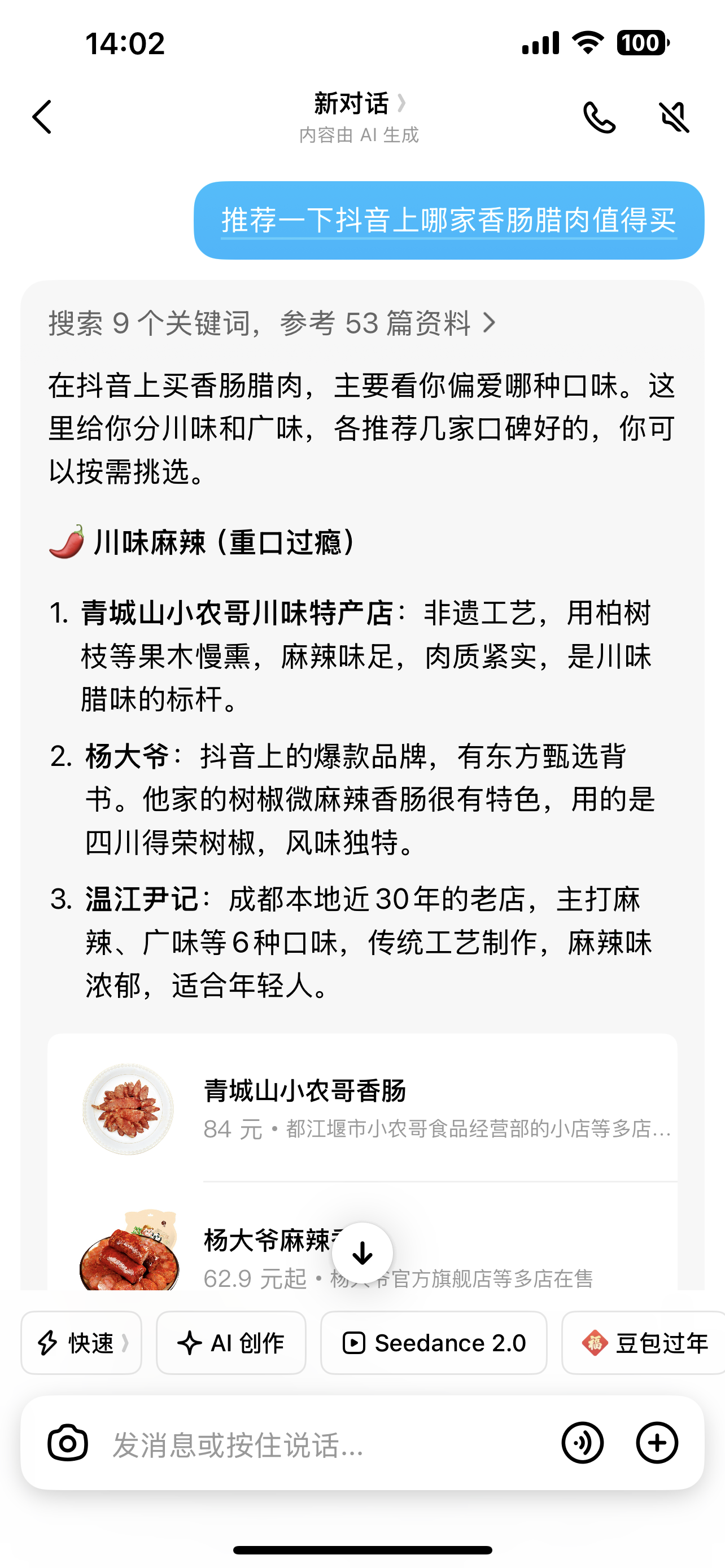
Task: Select the AI 创作 chip
Action: 232,1342
